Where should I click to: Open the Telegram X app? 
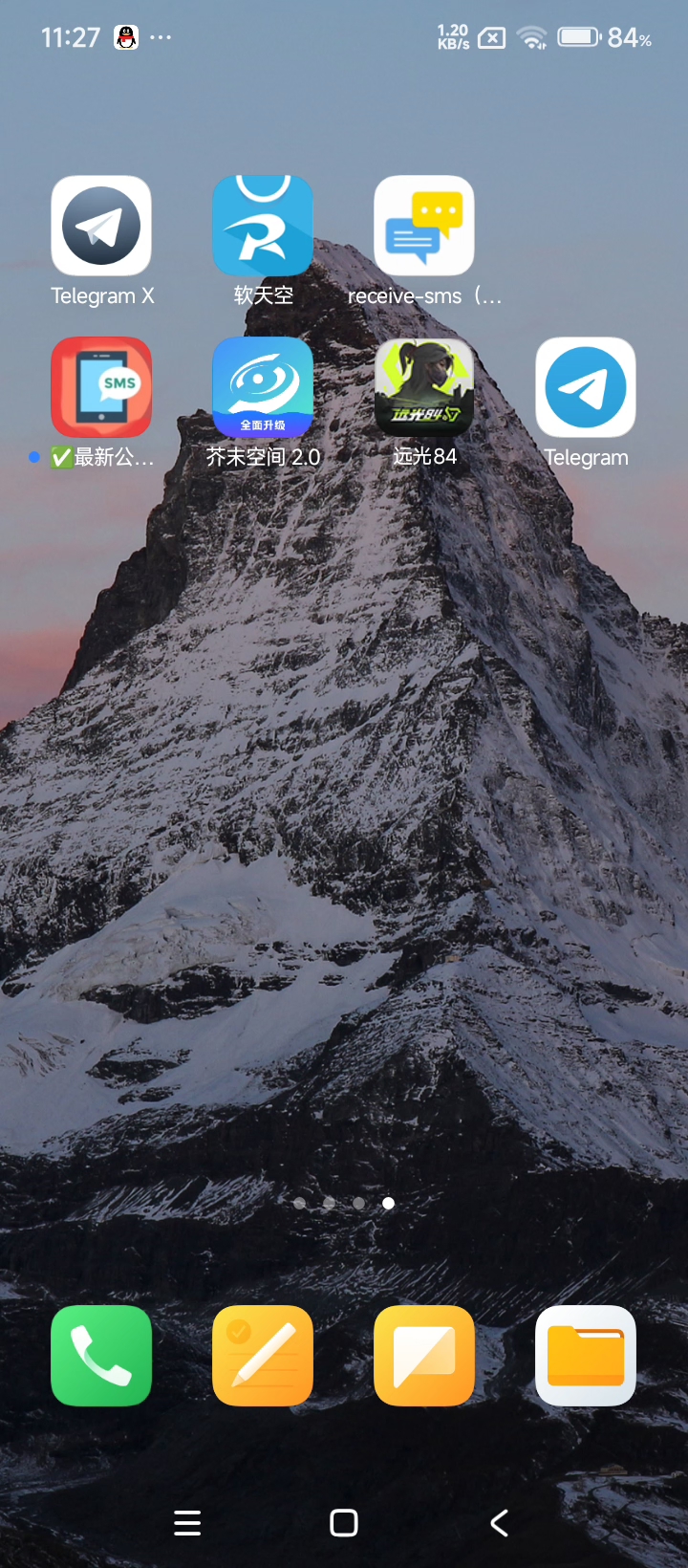click(x=101, y=227)
